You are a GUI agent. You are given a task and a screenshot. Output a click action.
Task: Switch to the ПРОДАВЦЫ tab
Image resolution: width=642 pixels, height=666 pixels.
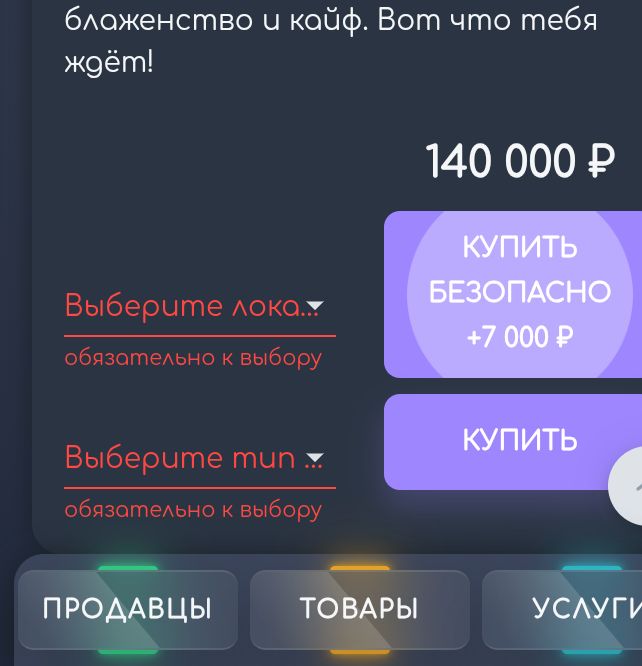[x=127, y=609]
